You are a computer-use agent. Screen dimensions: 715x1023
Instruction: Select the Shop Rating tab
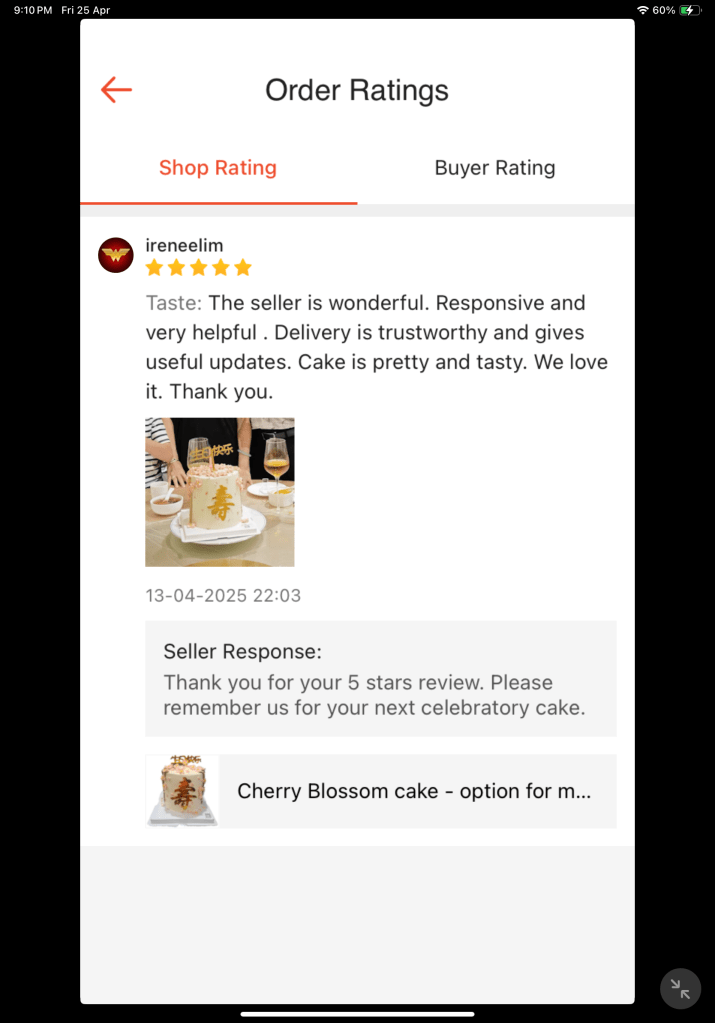(218, 168)
